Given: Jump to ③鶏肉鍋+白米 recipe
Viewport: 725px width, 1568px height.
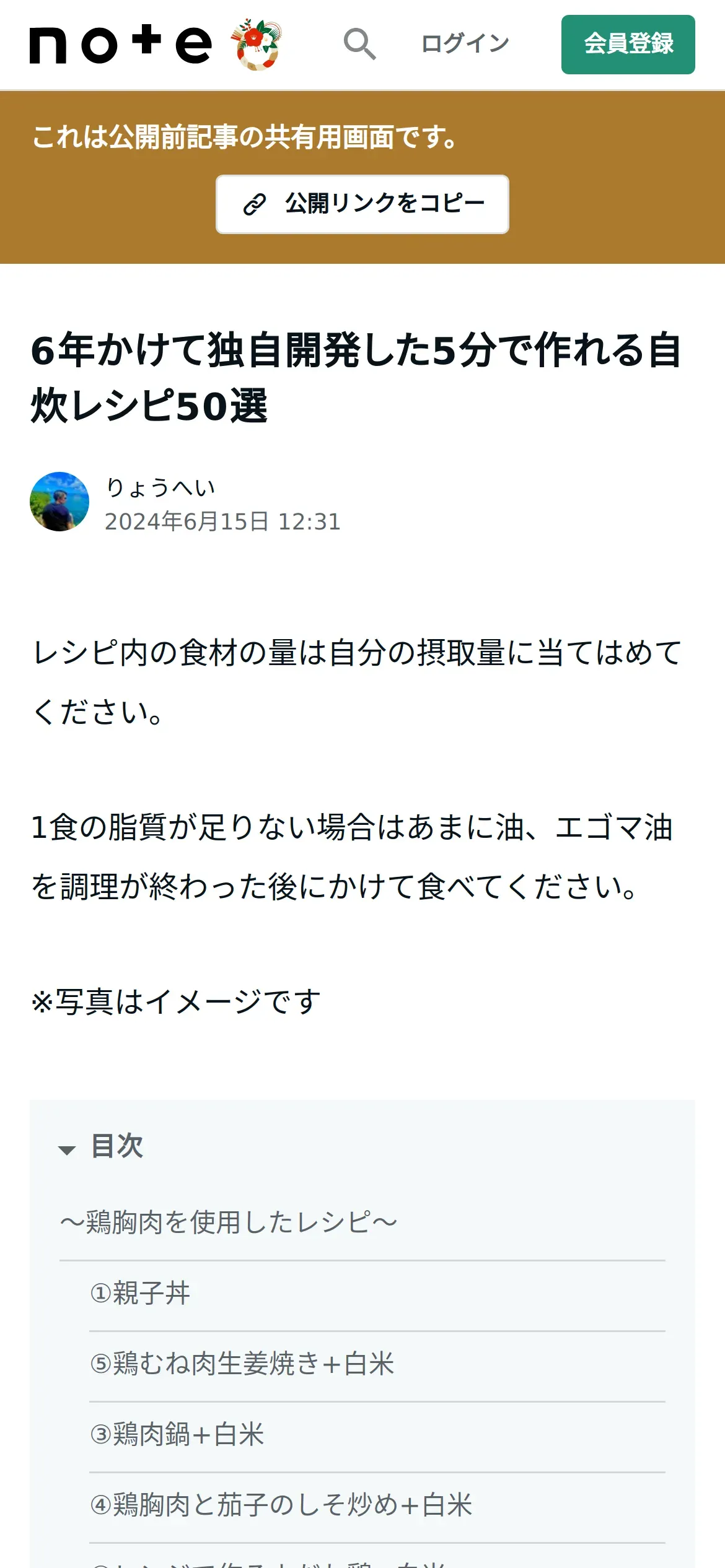Looking at the screenshot, I should [x=177, y=1434].
